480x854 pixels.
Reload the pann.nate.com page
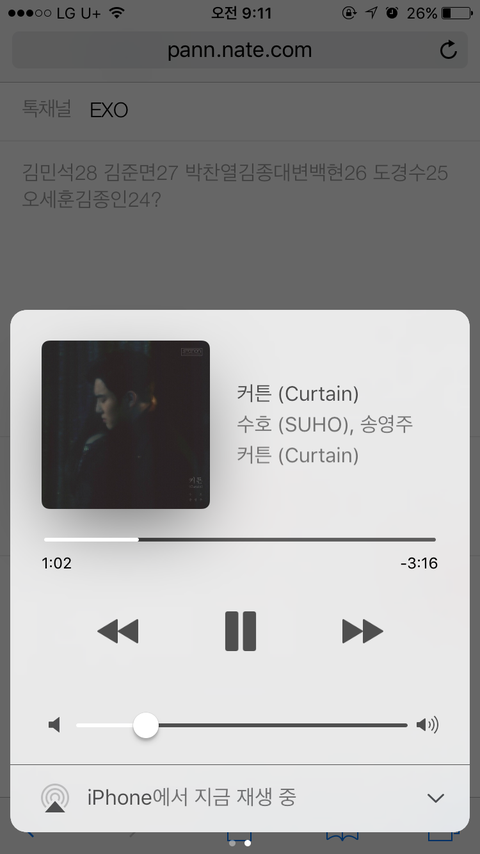(x=448, y=50)
